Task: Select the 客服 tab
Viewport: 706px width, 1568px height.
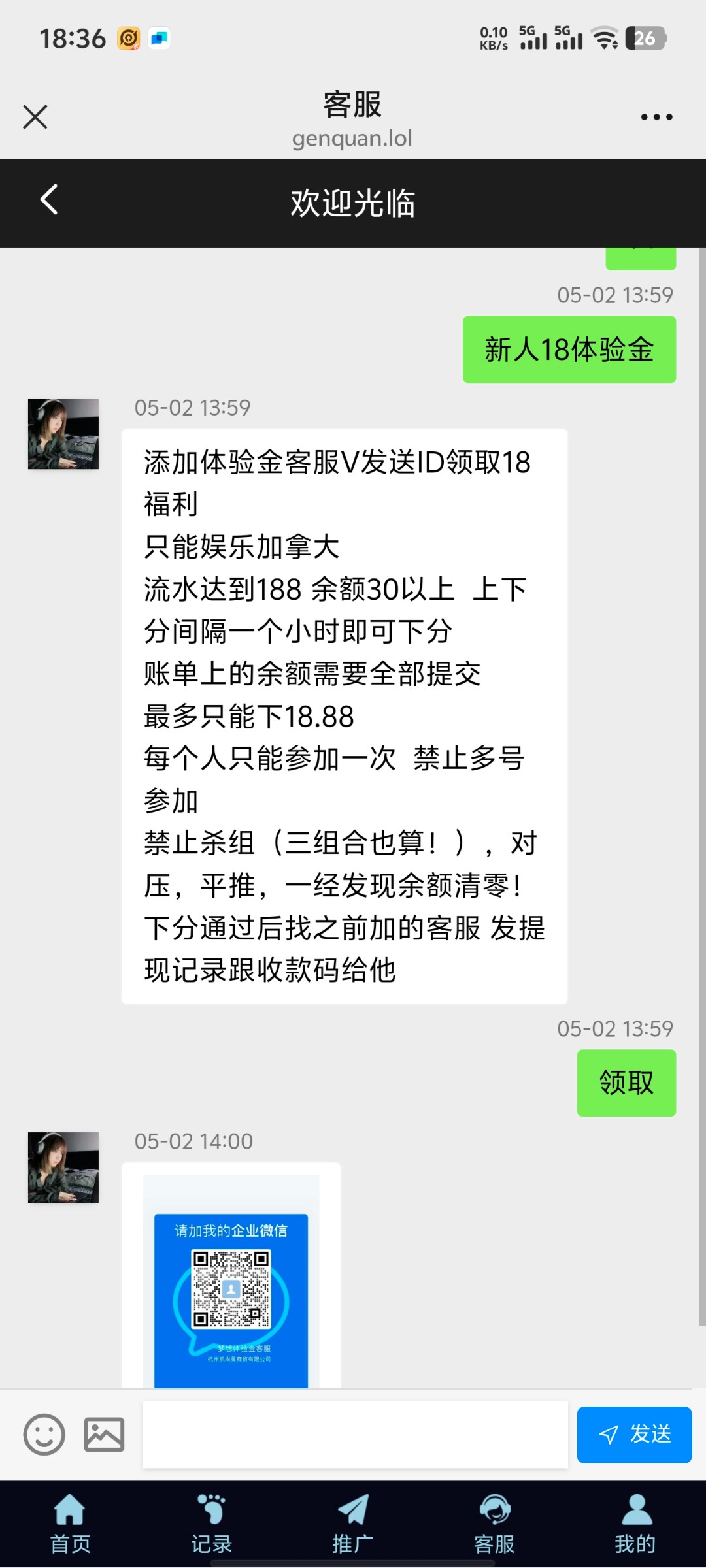Action: pos(494,1524)
